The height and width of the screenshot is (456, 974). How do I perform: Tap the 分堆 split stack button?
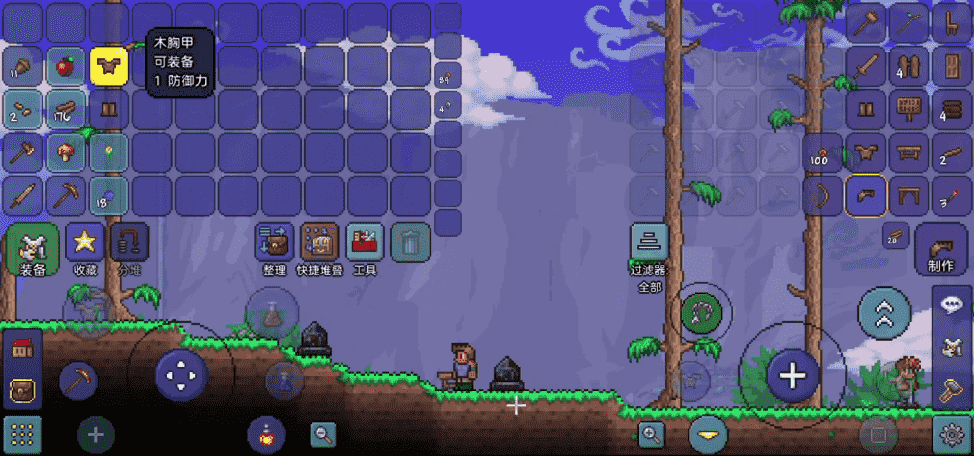point(129,243)
